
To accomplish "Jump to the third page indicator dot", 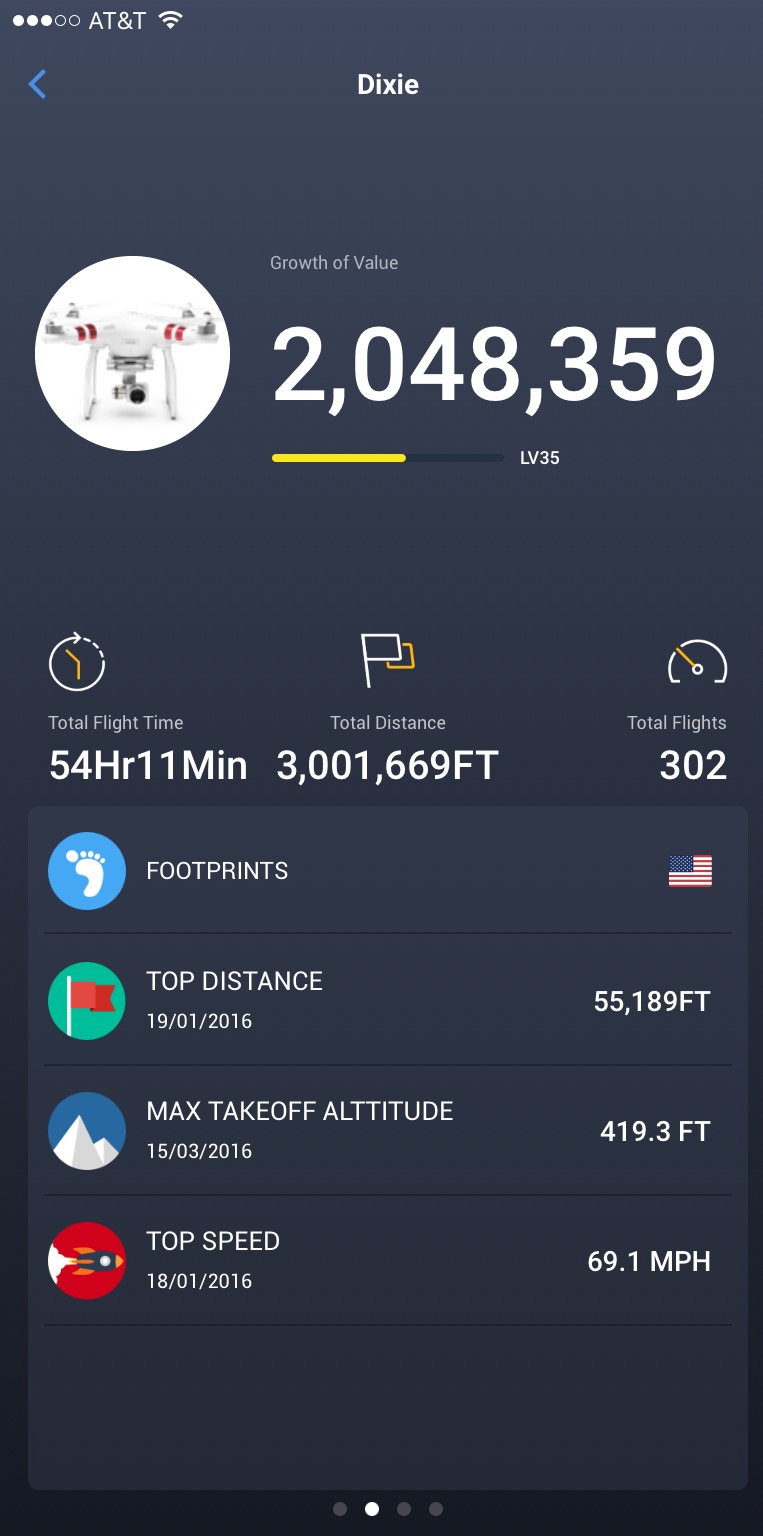I will pyautogui.click(x=404, y=1509).
